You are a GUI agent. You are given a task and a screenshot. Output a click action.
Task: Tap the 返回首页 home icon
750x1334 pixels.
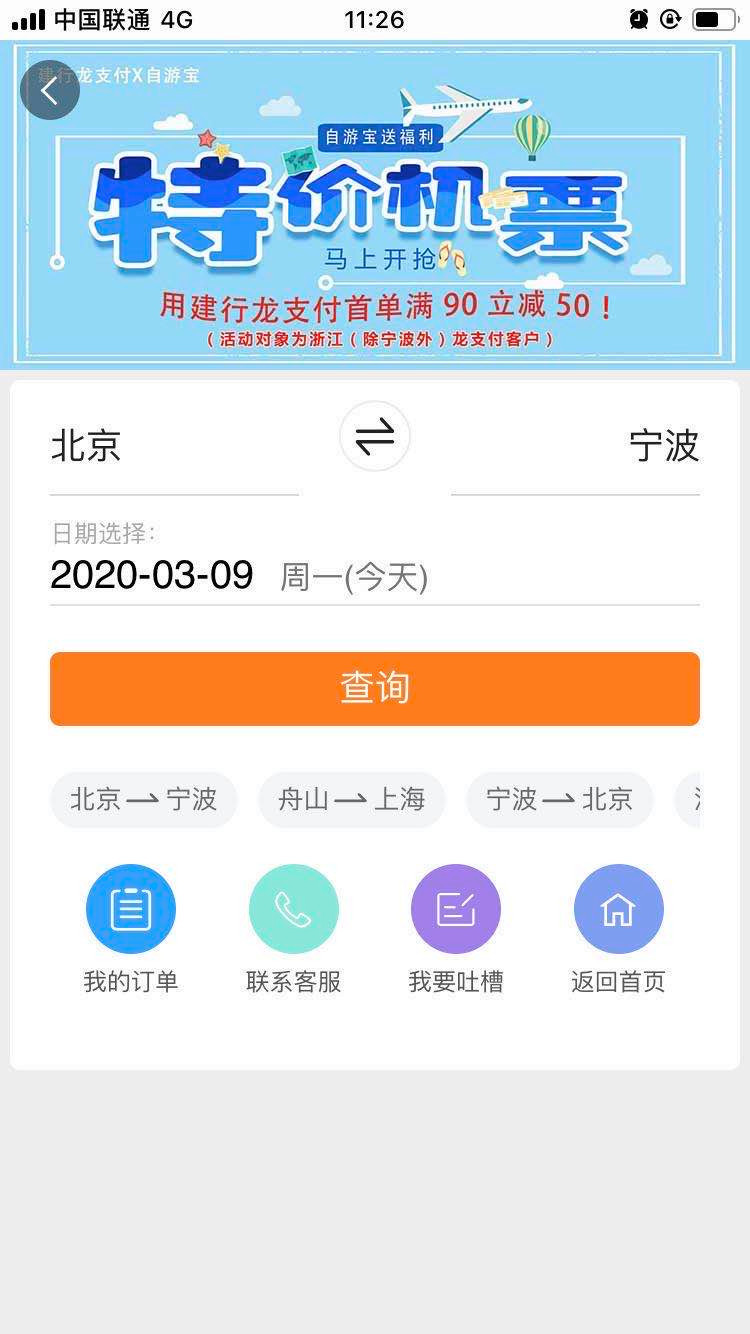tap(618, 908)
